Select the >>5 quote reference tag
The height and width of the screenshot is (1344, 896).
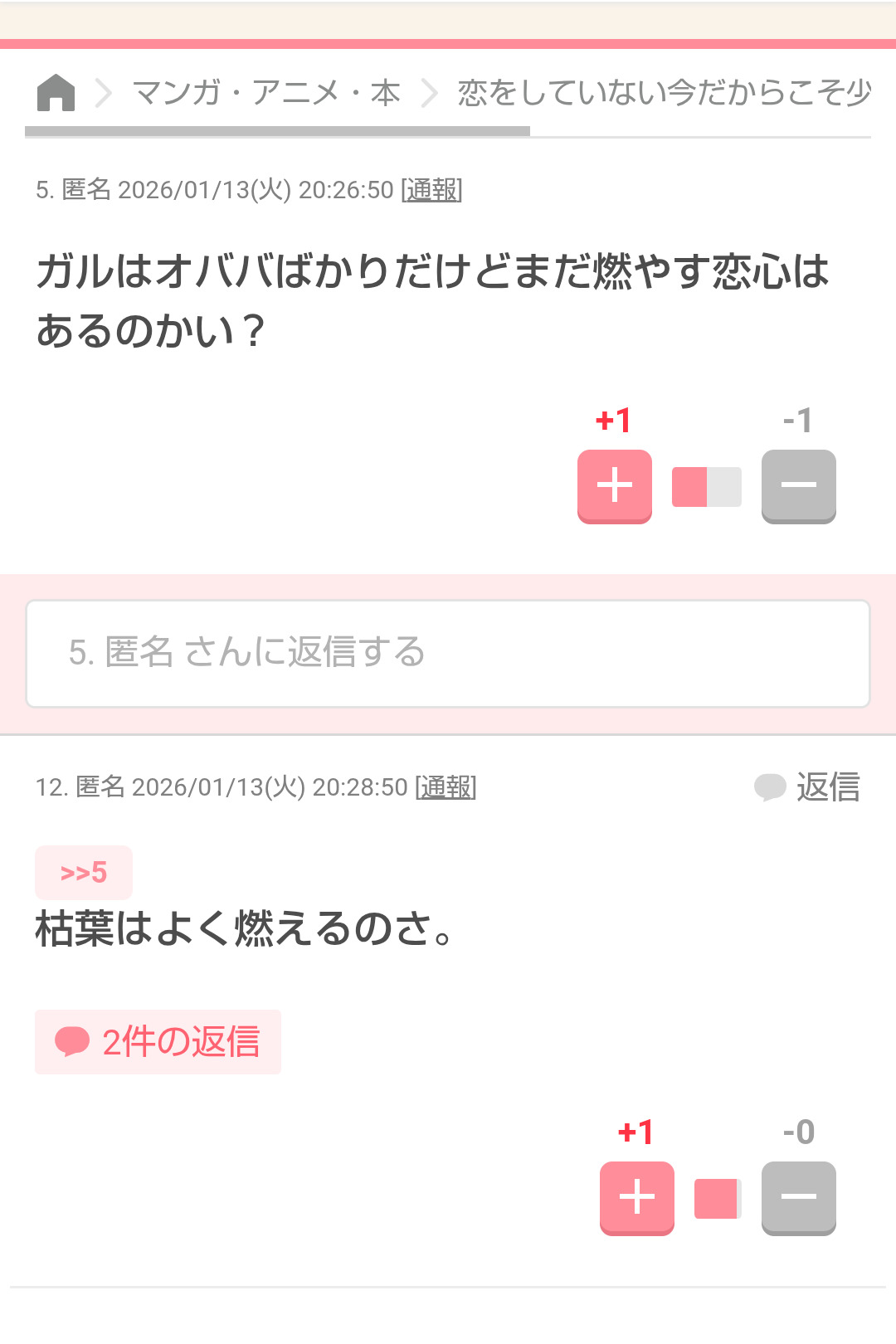(82, 872)
